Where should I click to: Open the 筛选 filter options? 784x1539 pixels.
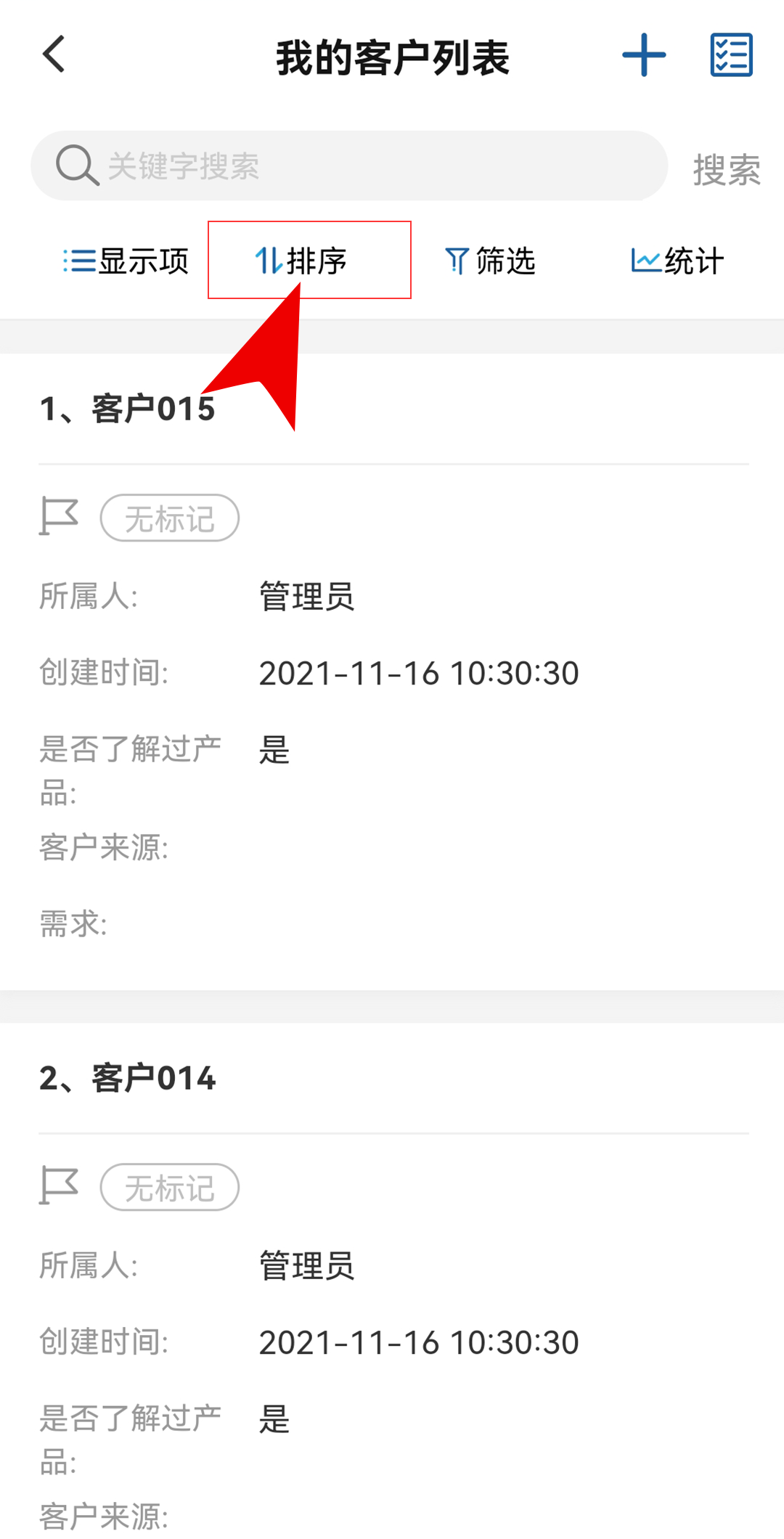point(490,261)
